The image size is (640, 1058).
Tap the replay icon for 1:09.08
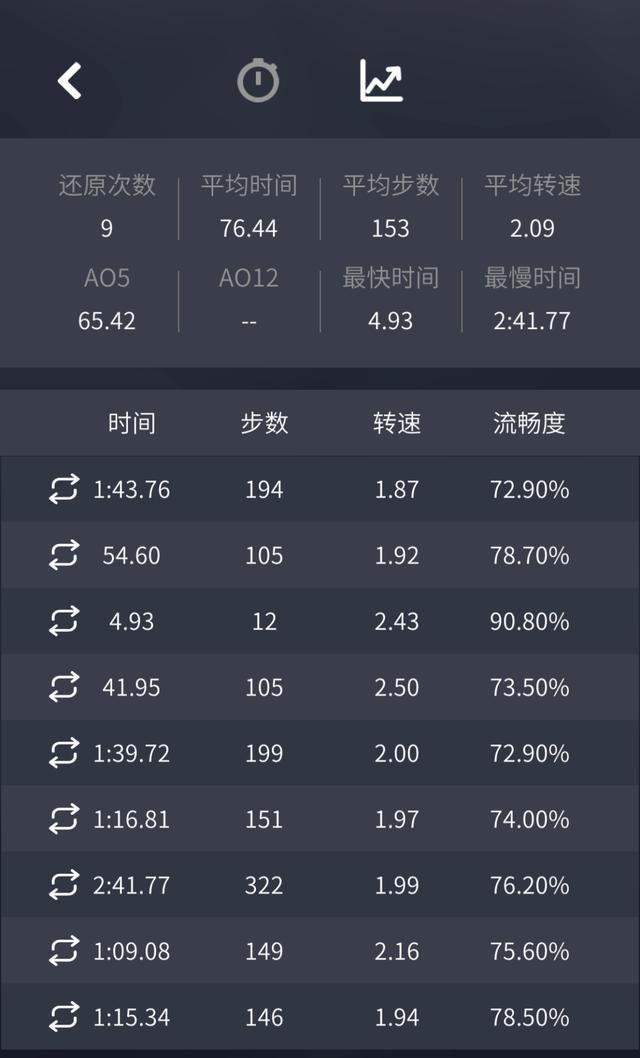(x=63, y=951)
